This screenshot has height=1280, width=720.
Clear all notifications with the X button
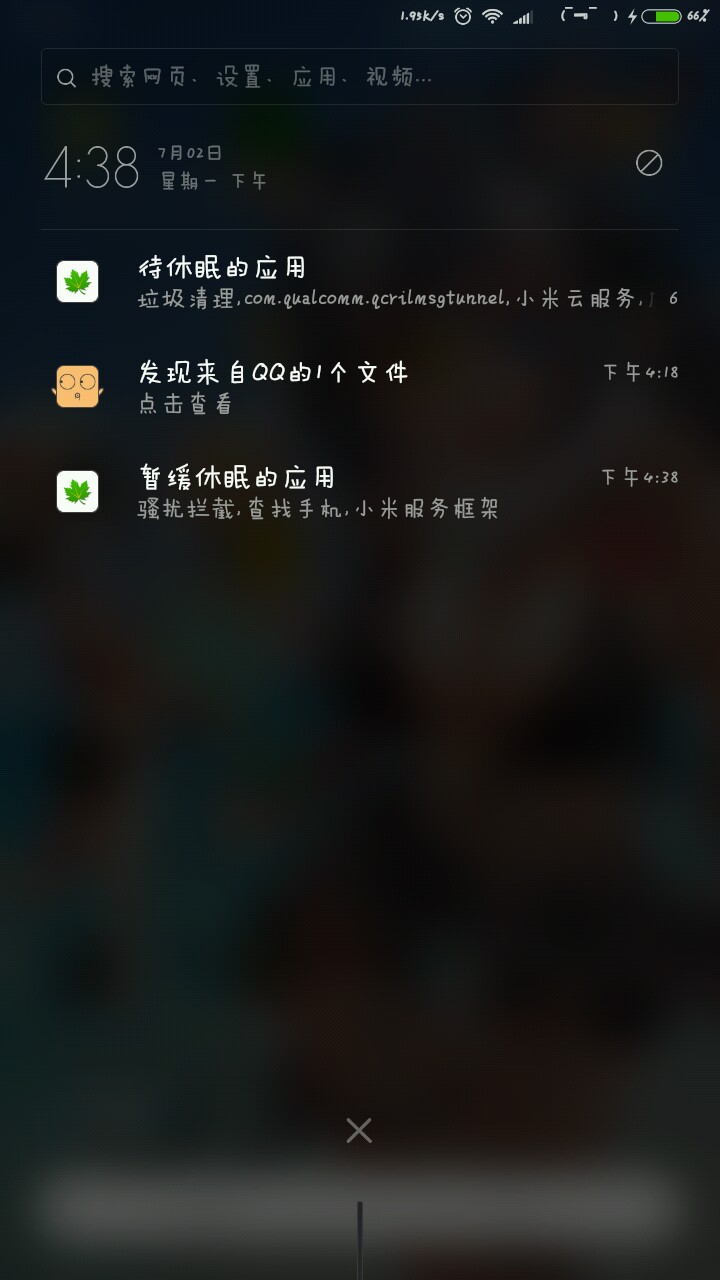coord(359,1131)
